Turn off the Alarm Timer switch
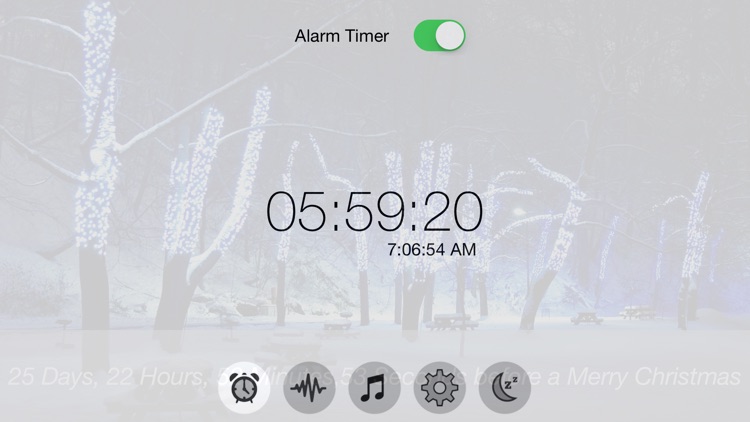The height and width of the screenshot is (422, 750). [x=439, y=36]
